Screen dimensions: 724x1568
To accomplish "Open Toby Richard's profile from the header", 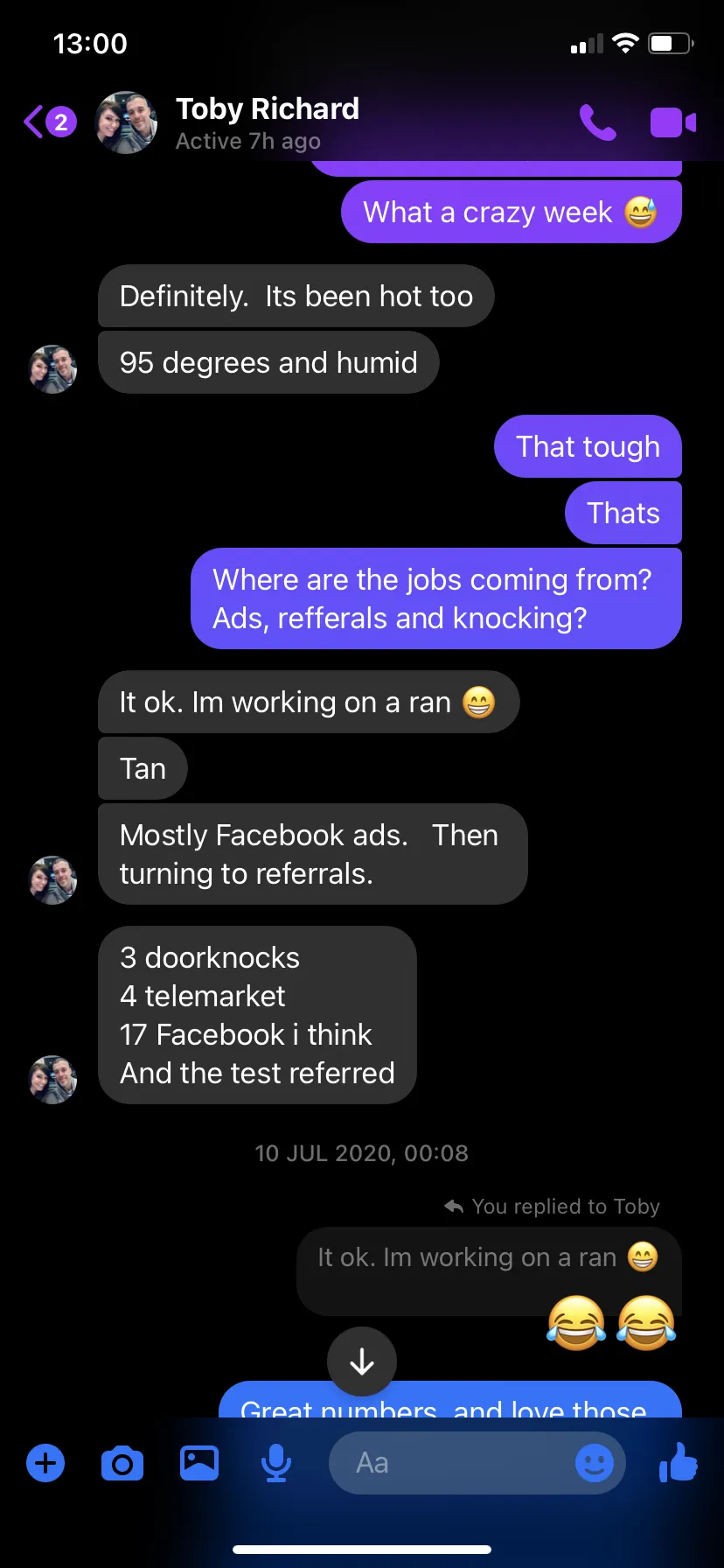I will 268,122.
